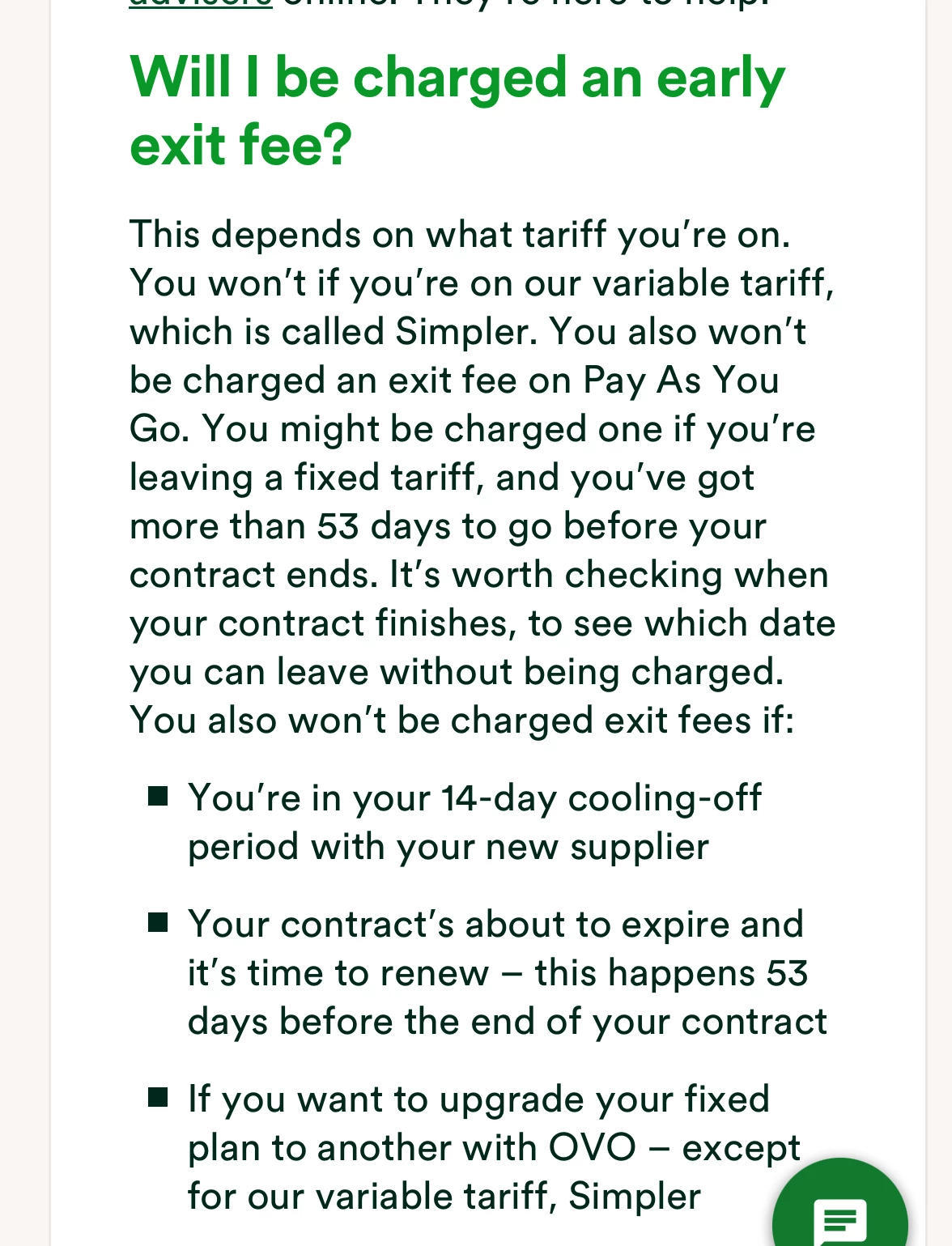Follow the underlined advisors link
The width and height of the screenshot is (952, 1246).
pos(201,3)
